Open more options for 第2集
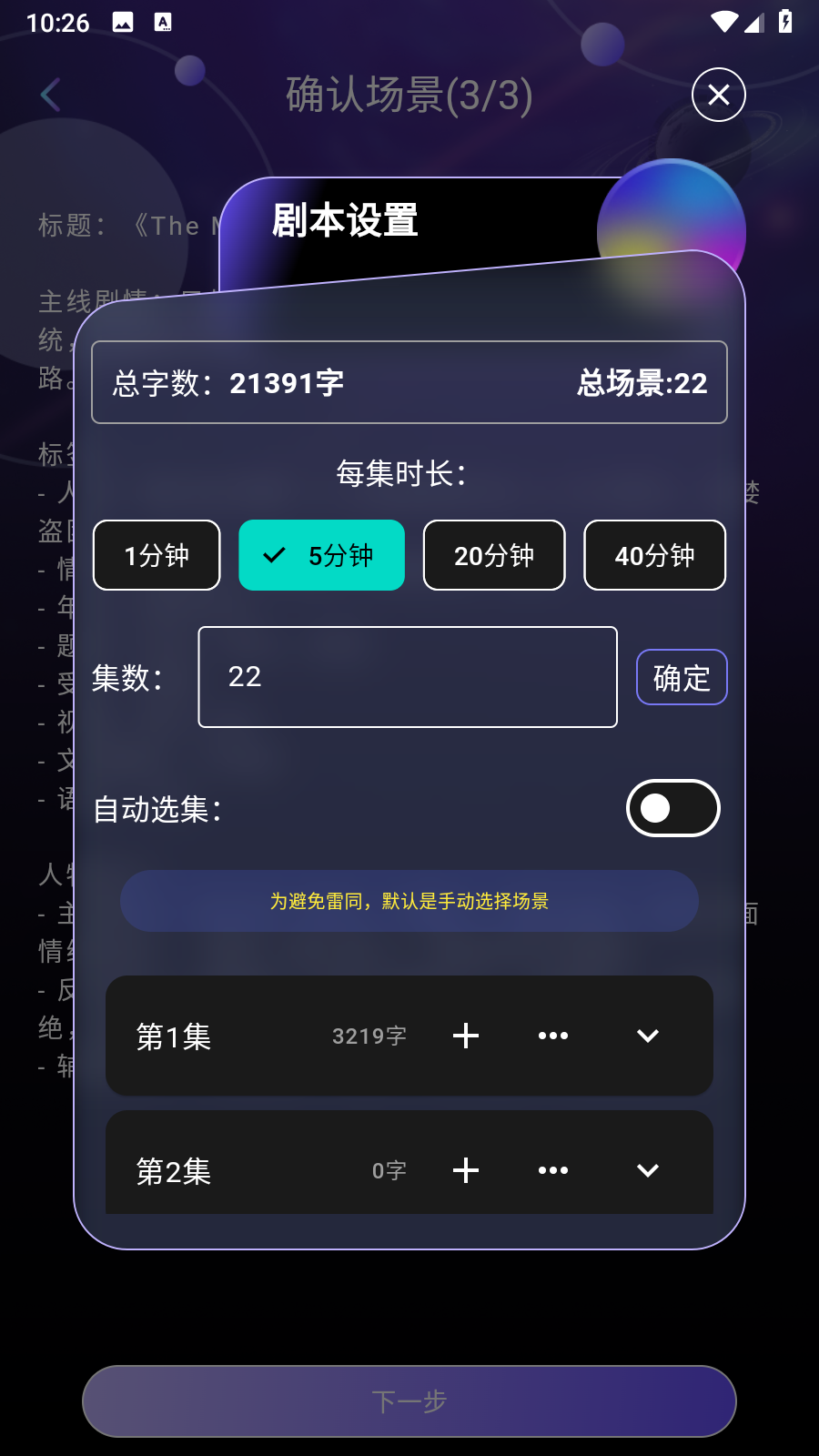This screenshot has height=1456, width=819. 553,1171
